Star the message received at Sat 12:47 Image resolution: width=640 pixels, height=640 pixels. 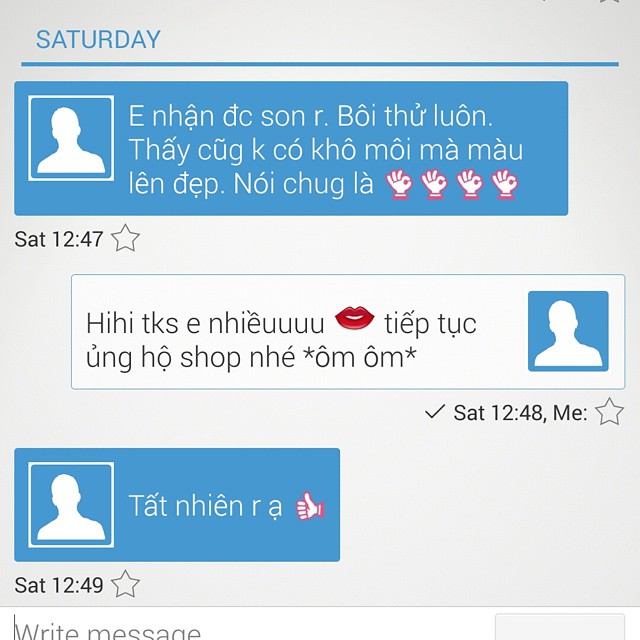click(x=125, y=239)
